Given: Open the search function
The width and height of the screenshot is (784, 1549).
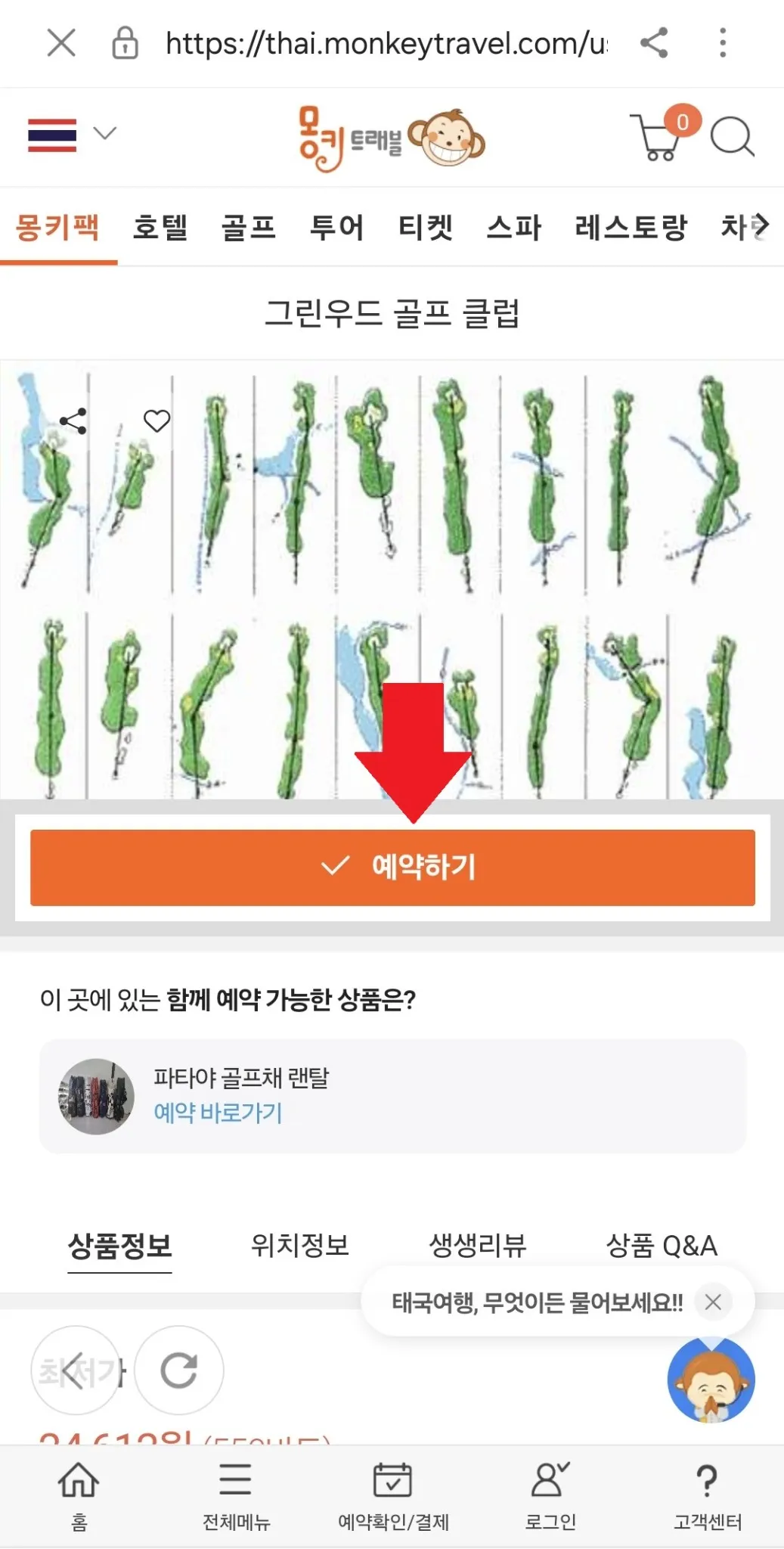Looking at the screenshot, I should click(730, 136).
